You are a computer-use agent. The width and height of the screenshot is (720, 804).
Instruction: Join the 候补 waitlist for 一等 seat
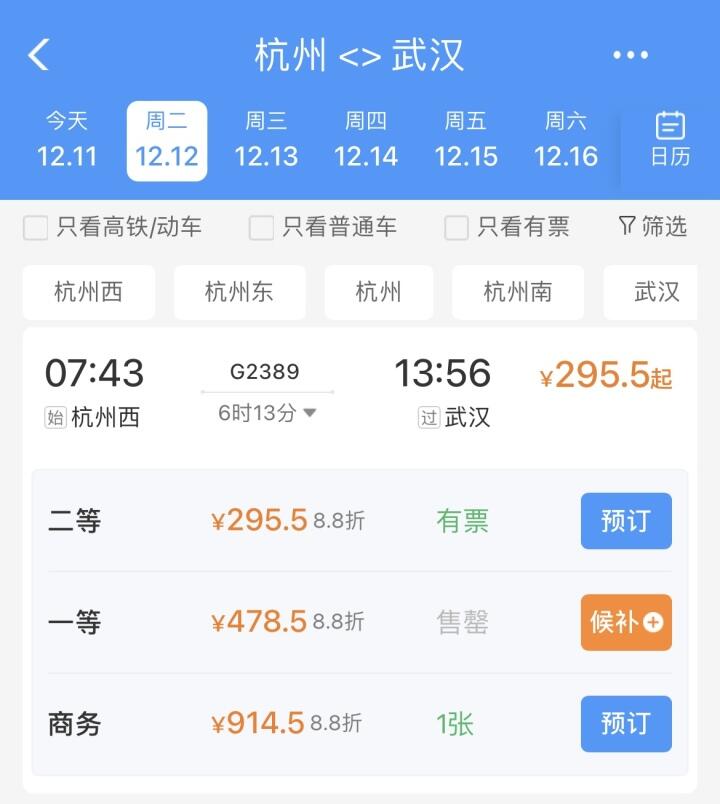626,622
